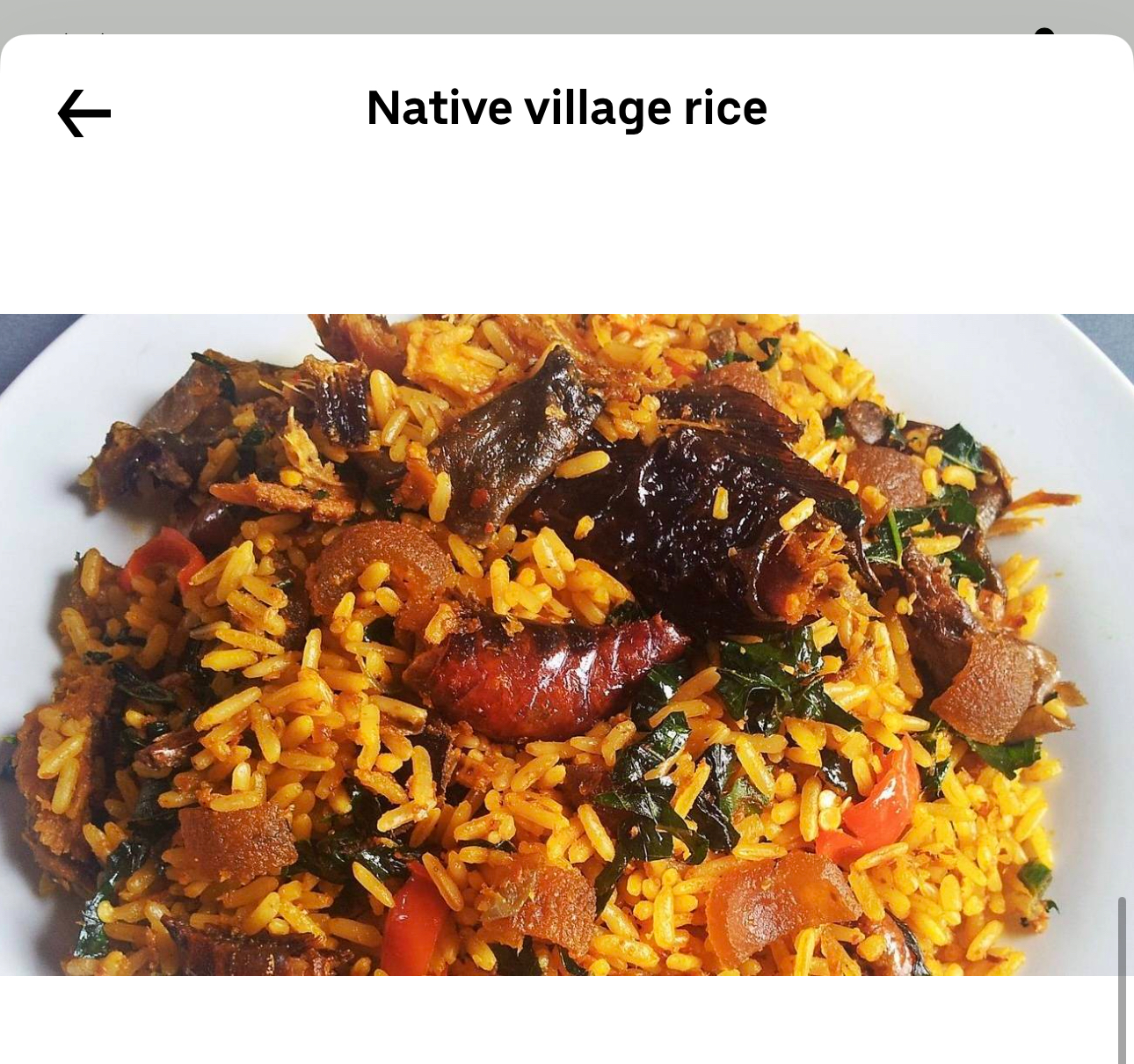Go back from Native village rice
The height and width of the screenshot is (1064, 1134).
[84, 113]
